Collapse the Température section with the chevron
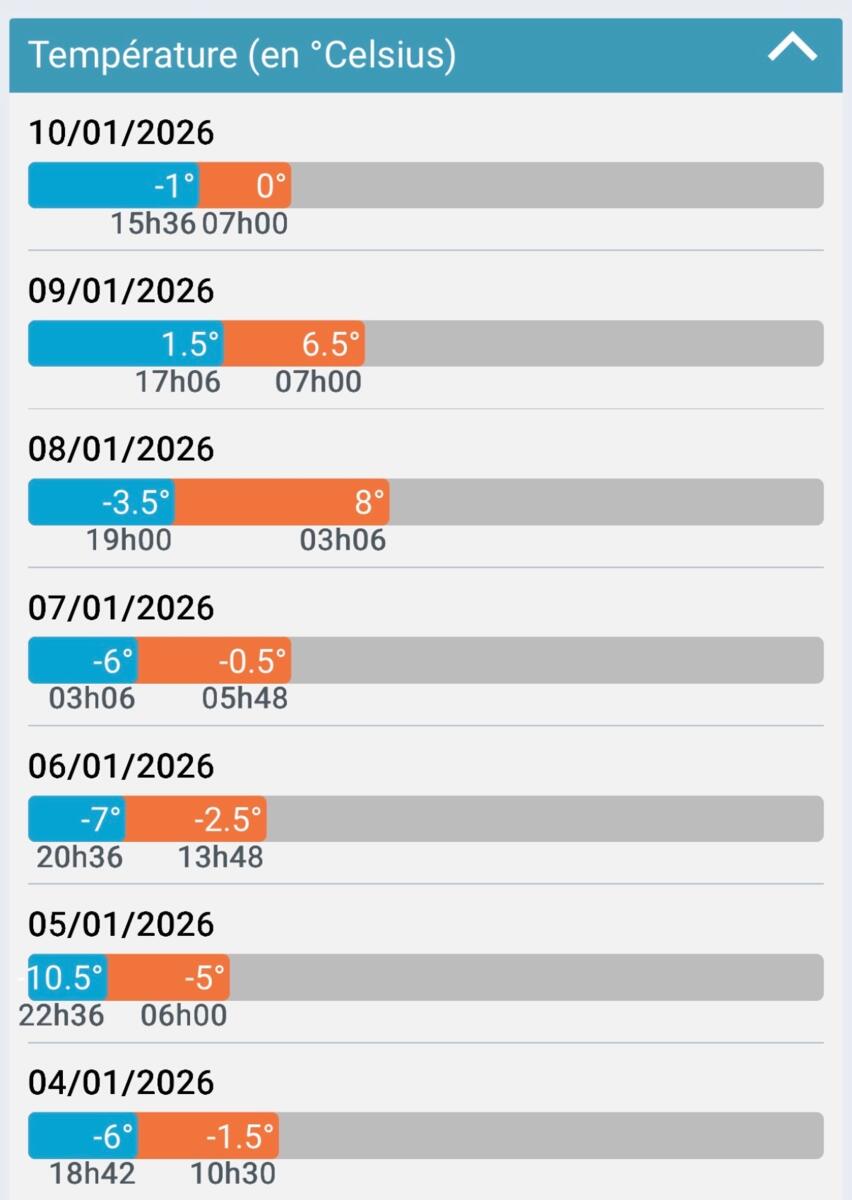852x1200 pixels. [x=792, y=49]
